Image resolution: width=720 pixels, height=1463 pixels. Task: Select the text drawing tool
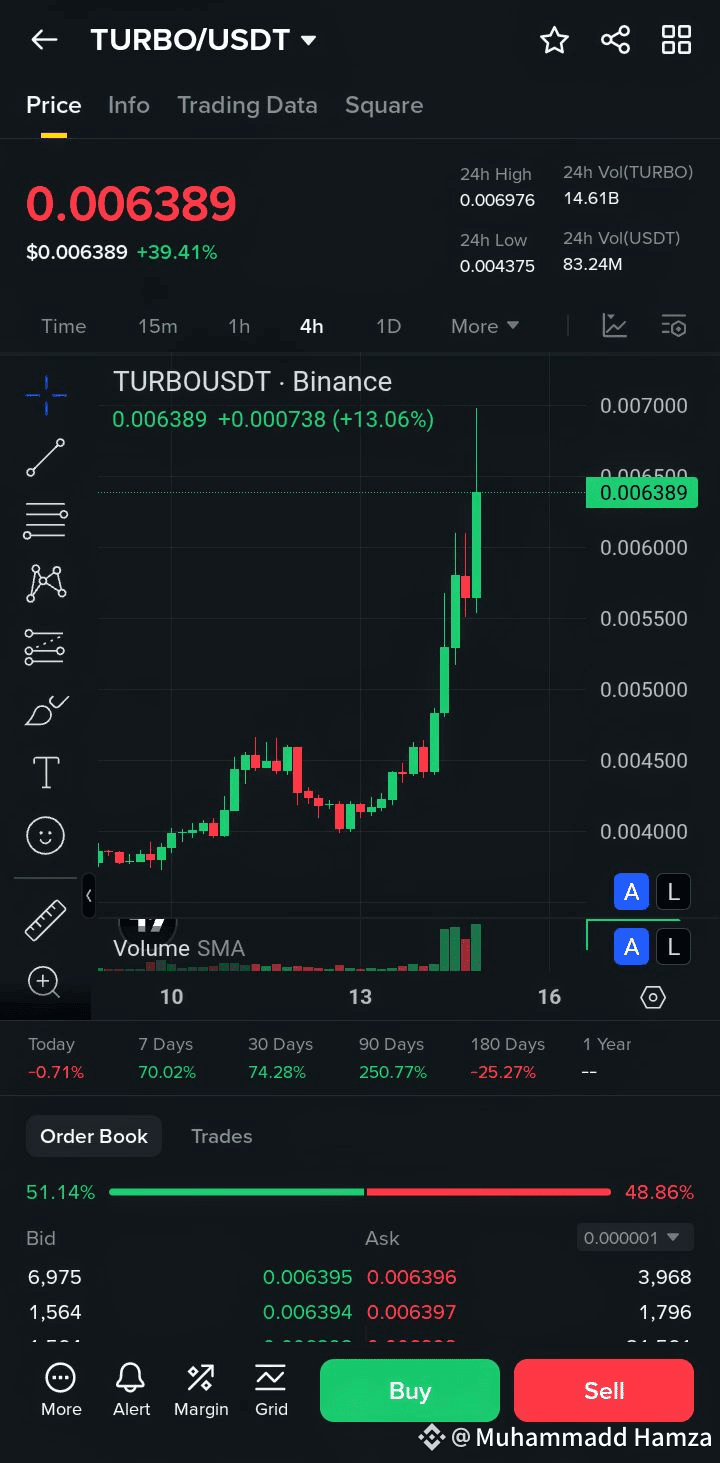pyautogui.click(x=45, y=772)
